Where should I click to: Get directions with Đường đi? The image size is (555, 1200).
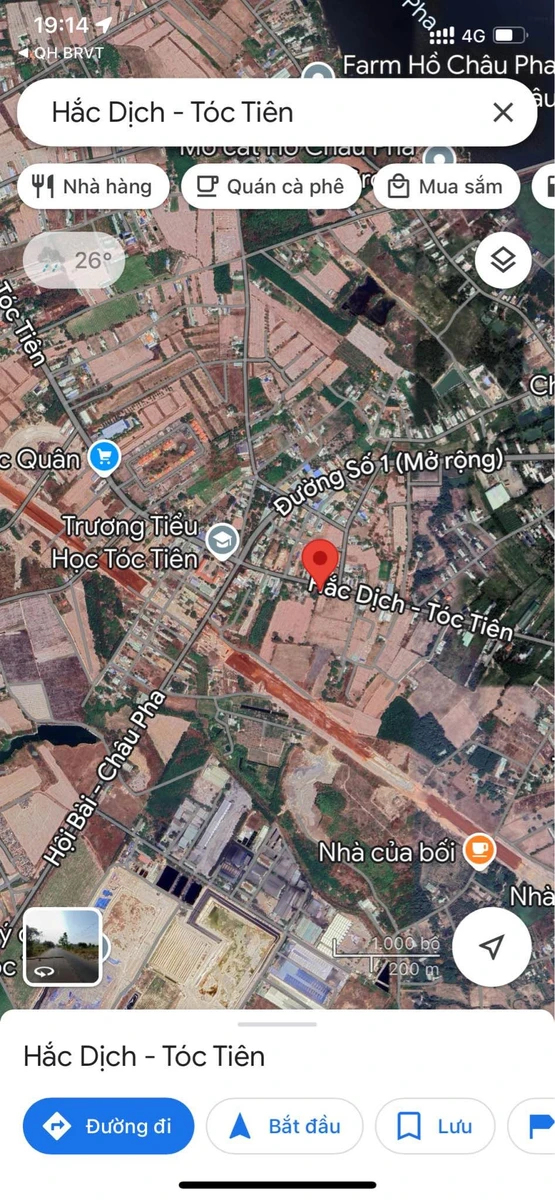pyautogui.click(x=108, y=1126)
